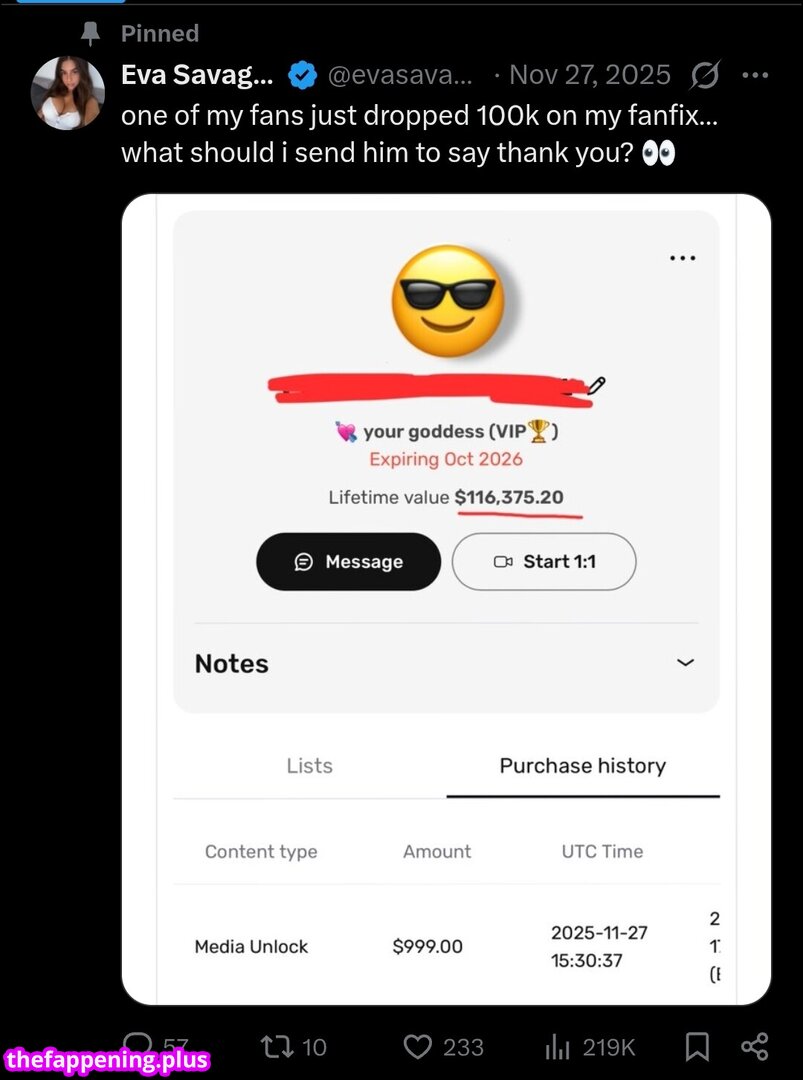This screenshot has height=1080, width=803.
Task: Share this post via the share icon
Action: (x=754, y=1046)
